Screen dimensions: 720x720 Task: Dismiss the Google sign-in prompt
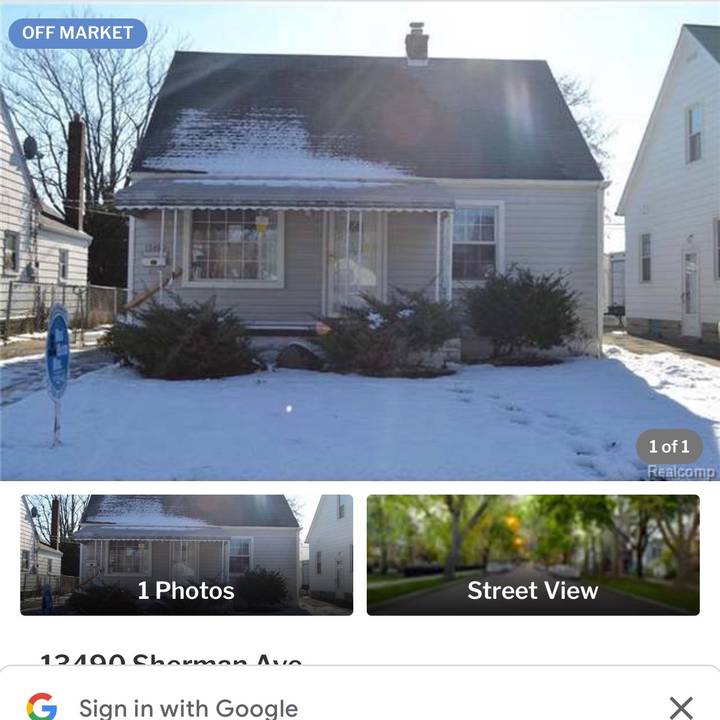681,707
